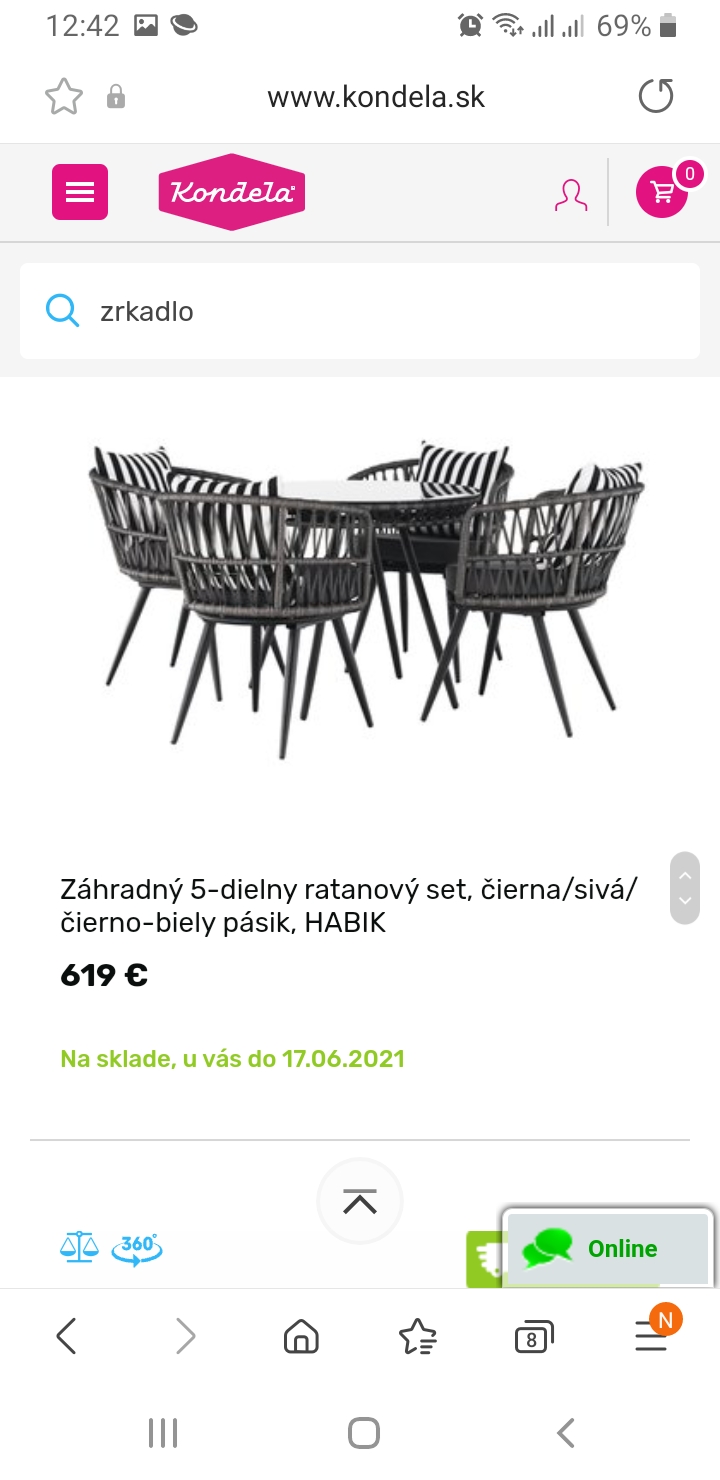
Task: Open the browser bookmarks list
Action: point(417,1336)
